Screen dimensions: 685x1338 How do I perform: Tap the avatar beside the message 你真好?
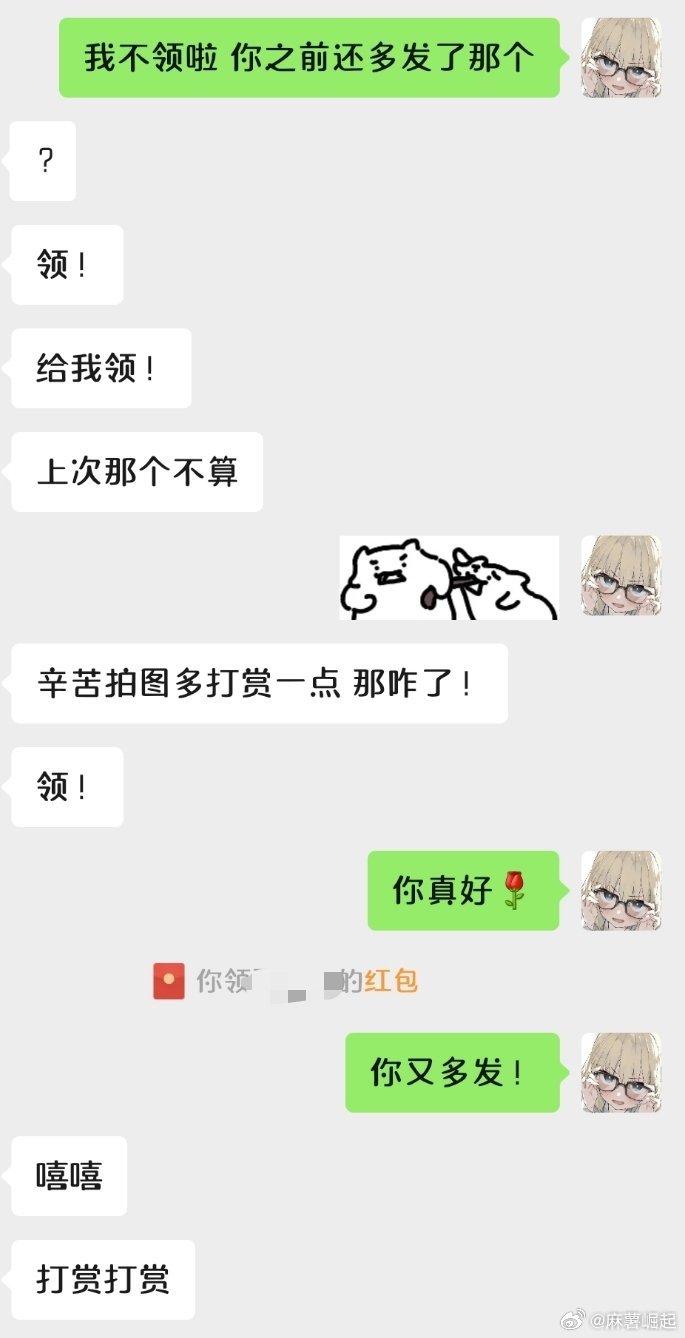(621, 890)
